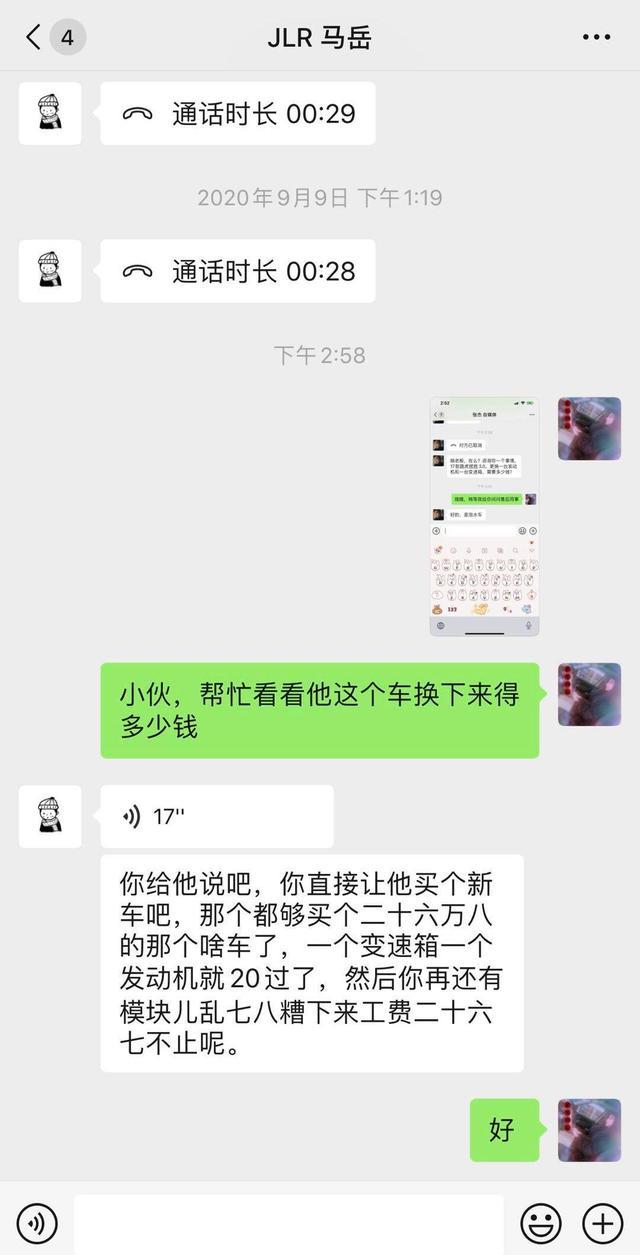The width and height of the screenshot is (640, 1255).
Task: Tap the message text field
Action: (288, 1223)
